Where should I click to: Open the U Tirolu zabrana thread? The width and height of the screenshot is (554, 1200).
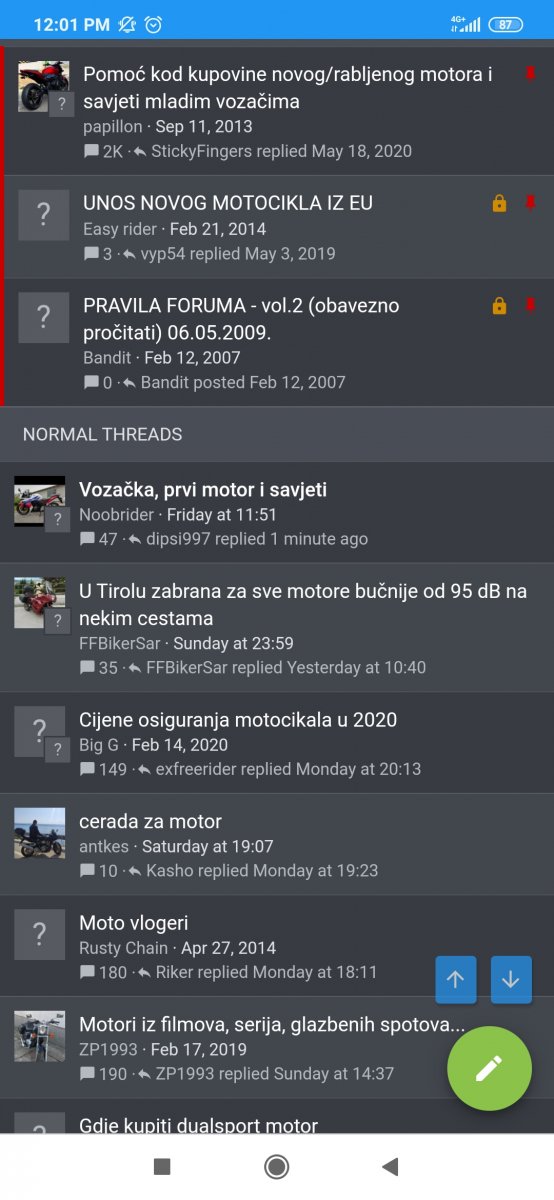pyautogui.click(x=303, y=604)
